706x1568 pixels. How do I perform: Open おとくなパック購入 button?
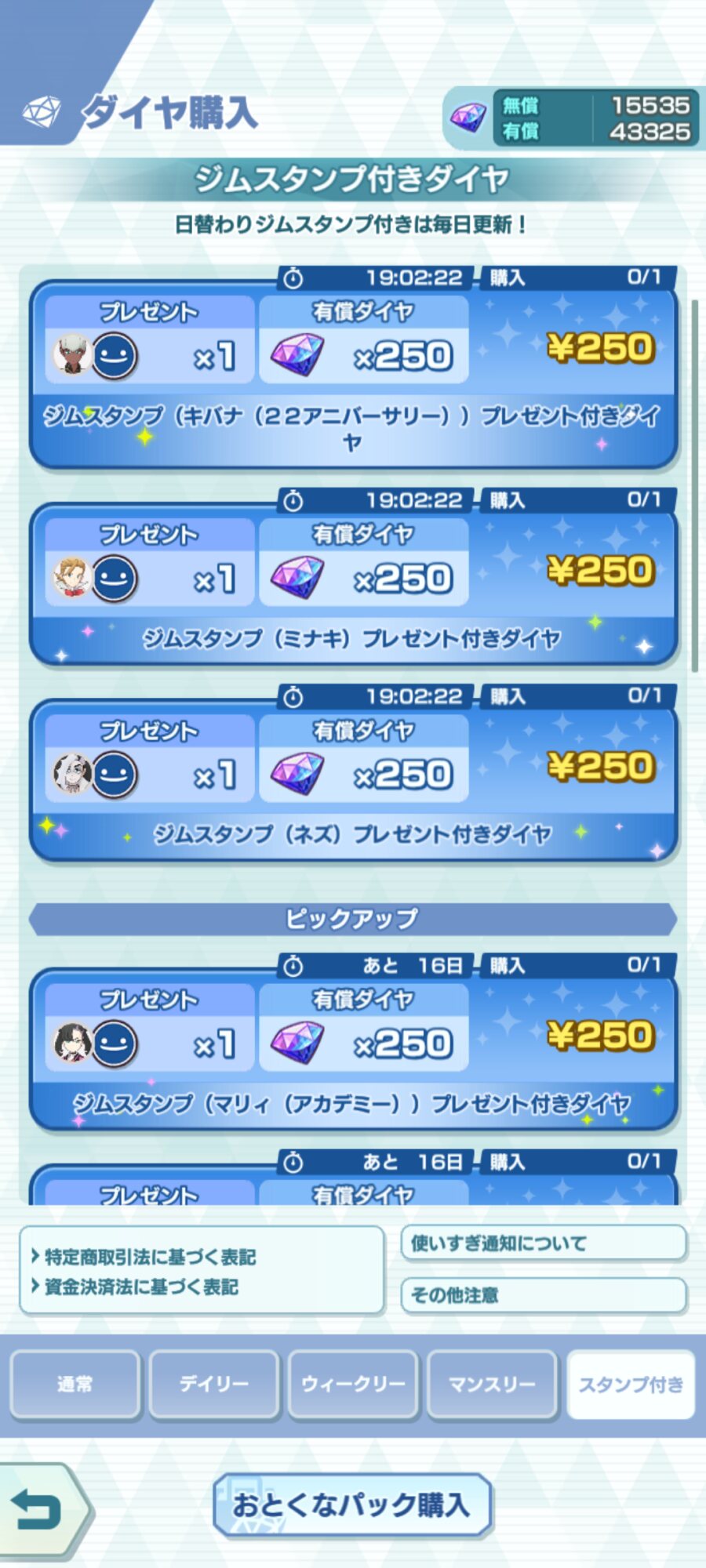[352, 1504]
